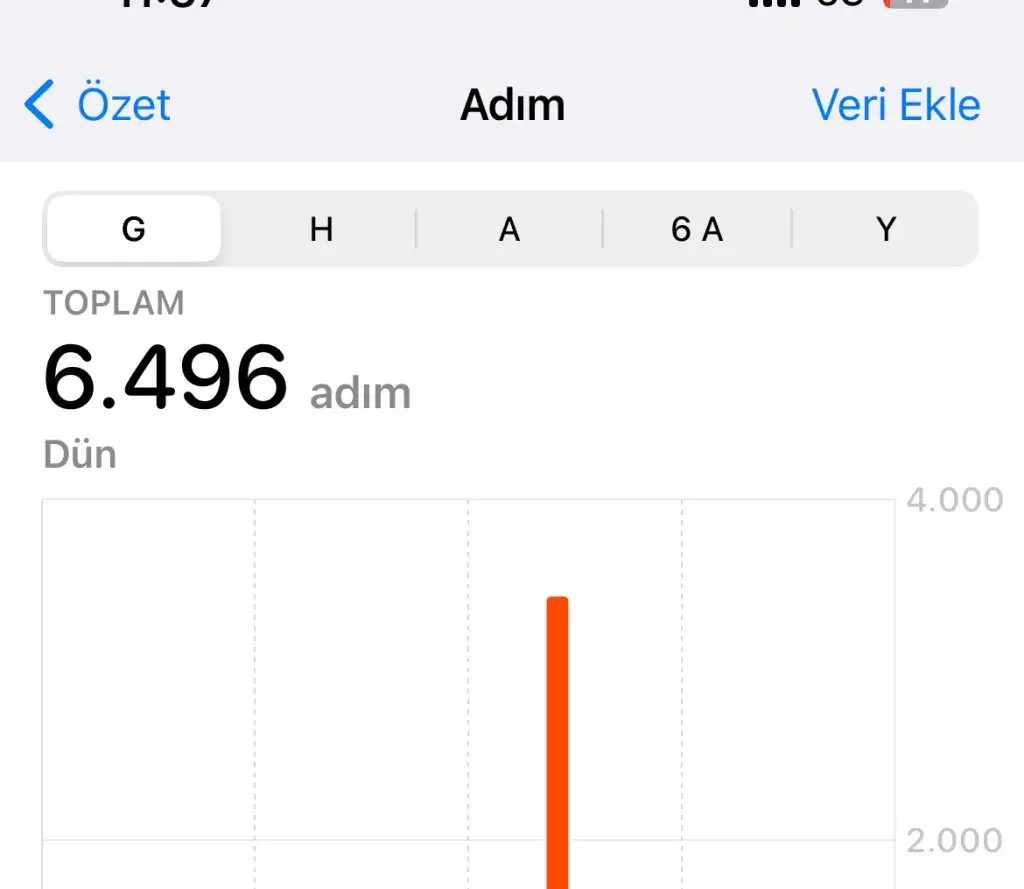Select the G daily view

tap(133, 229)
